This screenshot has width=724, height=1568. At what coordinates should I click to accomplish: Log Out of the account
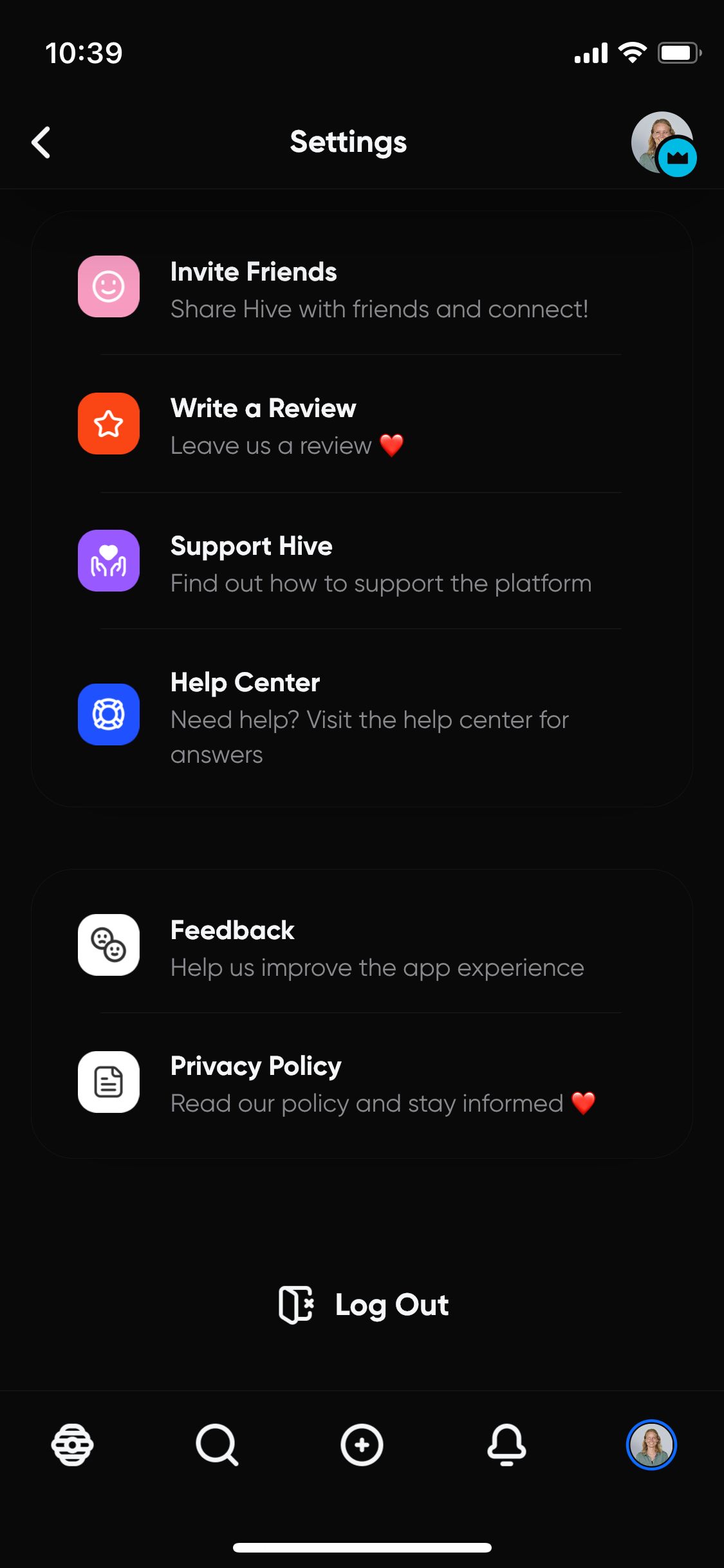[x=364, y=1305]
